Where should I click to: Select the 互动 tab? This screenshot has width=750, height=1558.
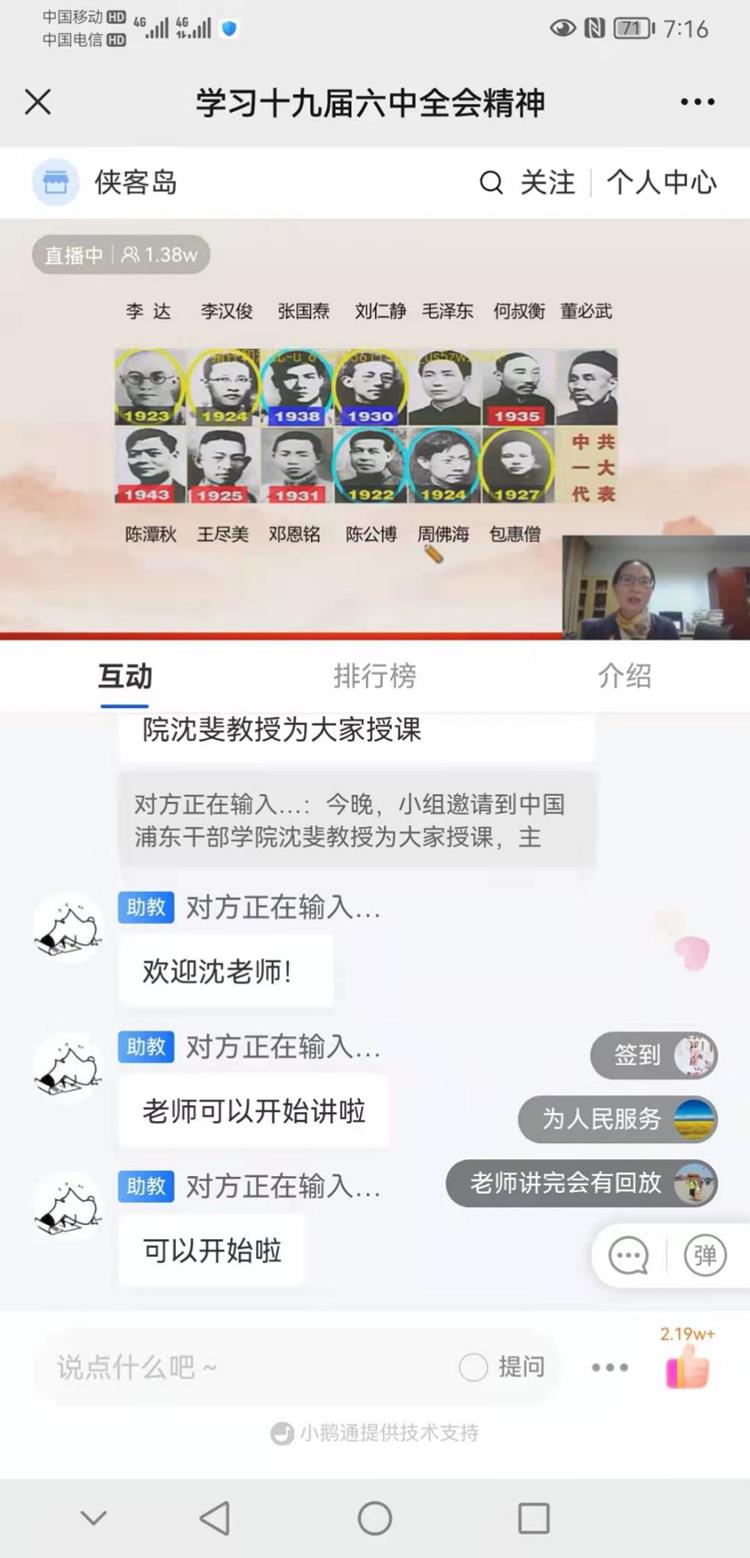(x=125, y=676)
